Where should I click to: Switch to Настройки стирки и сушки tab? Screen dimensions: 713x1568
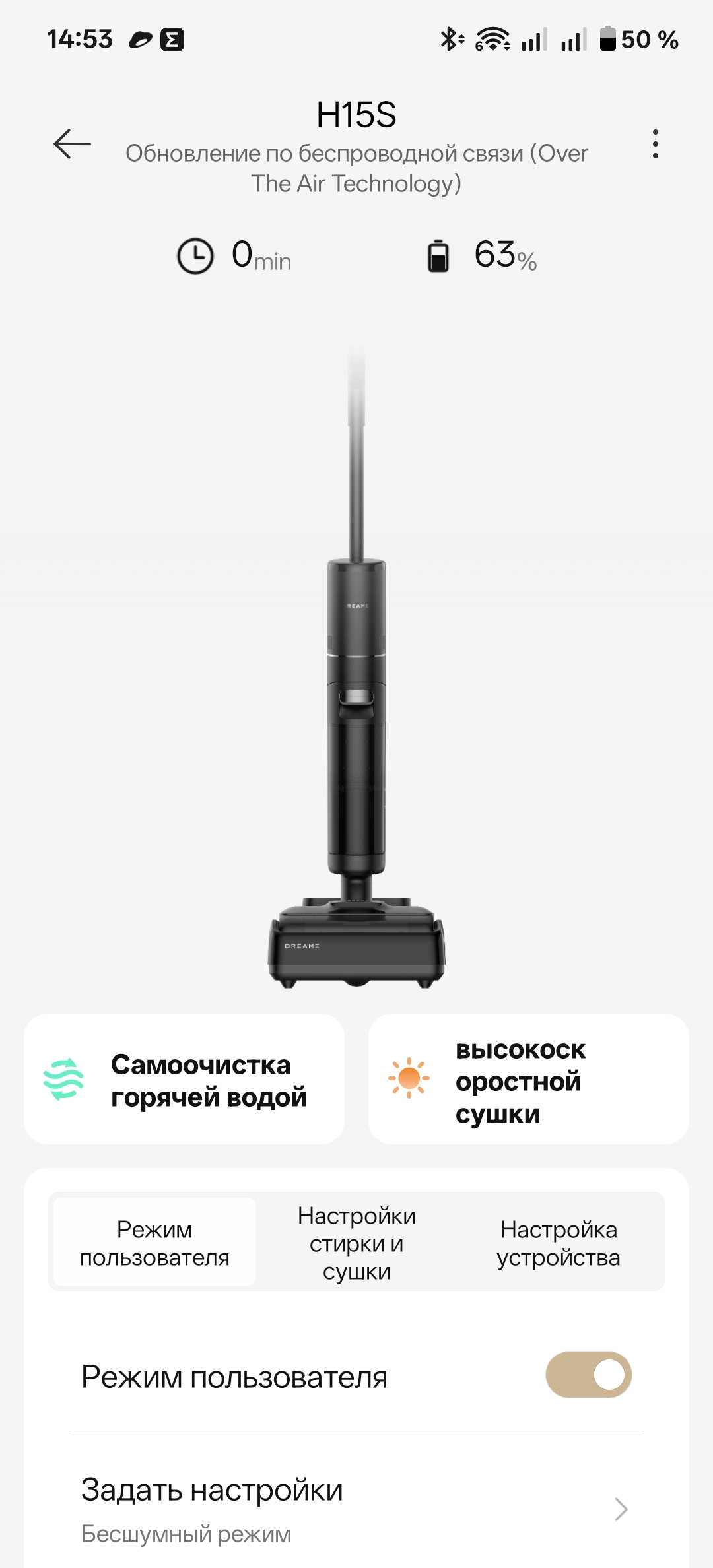[356, 1243]
